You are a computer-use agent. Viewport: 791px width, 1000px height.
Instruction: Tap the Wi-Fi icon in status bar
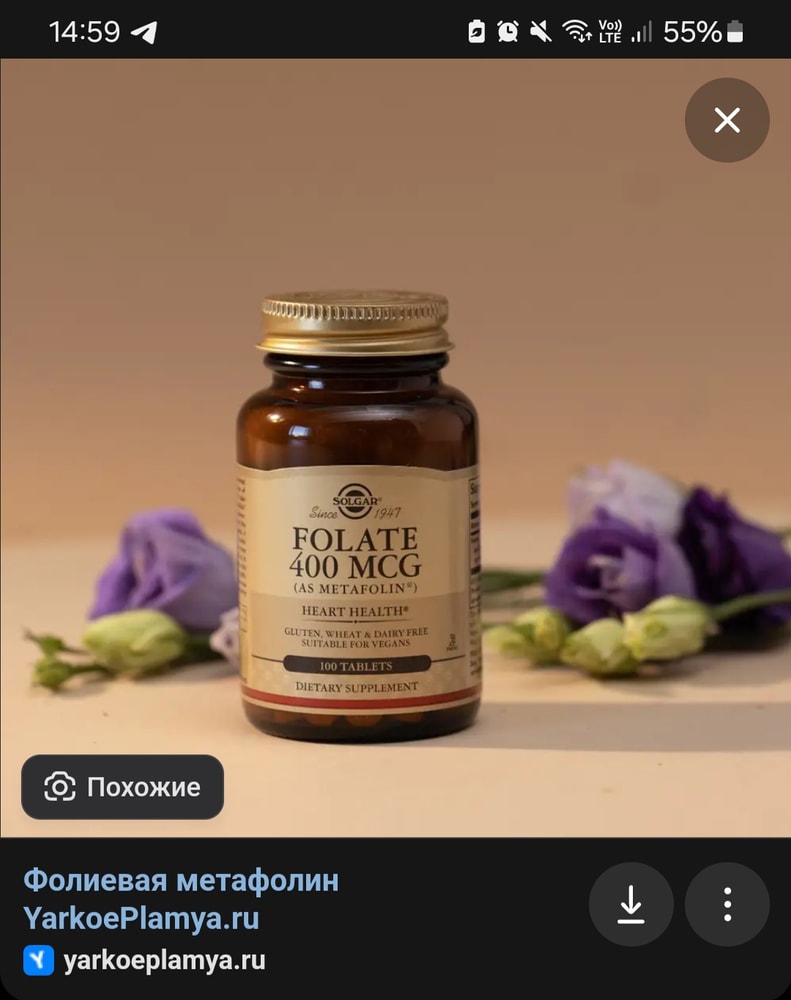click(x=577, y=30)
